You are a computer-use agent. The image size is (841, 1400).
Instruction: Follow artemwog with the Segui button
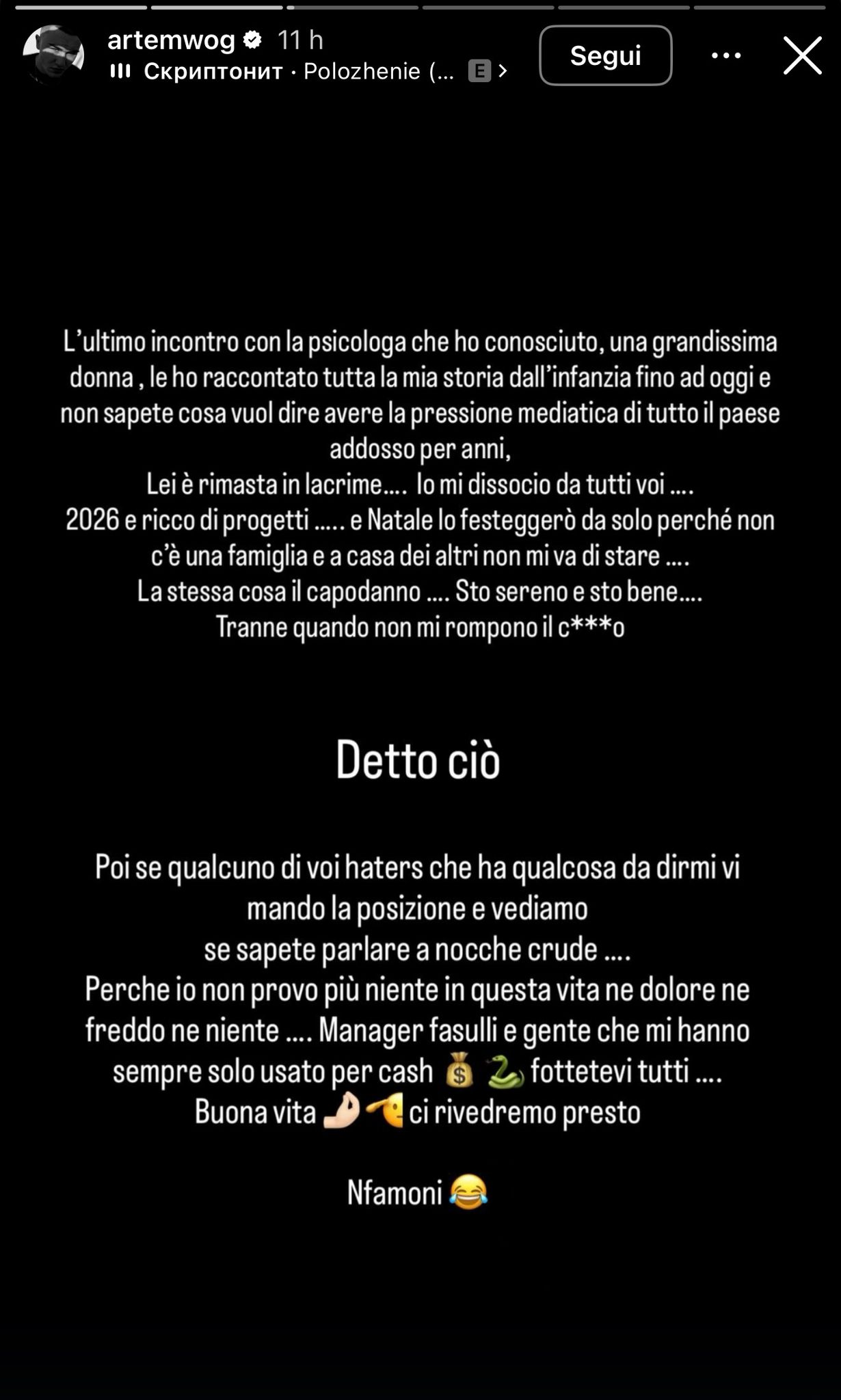[x=605, y=55]
